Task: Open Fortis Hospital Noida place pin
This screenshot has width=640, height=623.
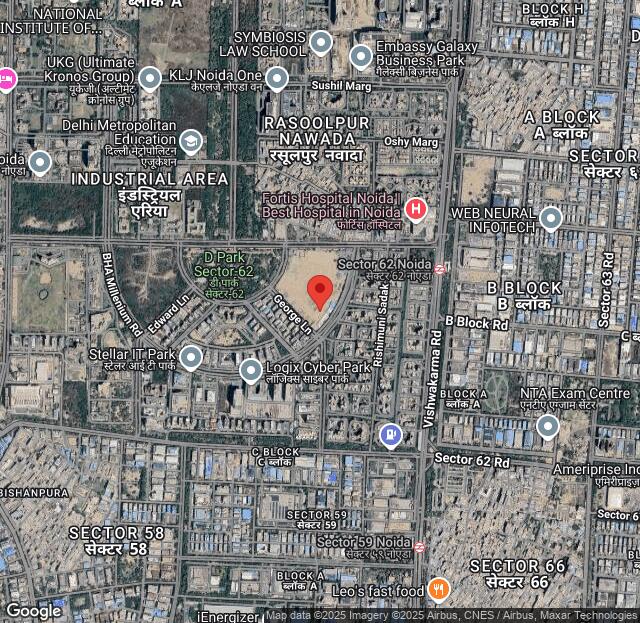Action: tap(416, 209)
